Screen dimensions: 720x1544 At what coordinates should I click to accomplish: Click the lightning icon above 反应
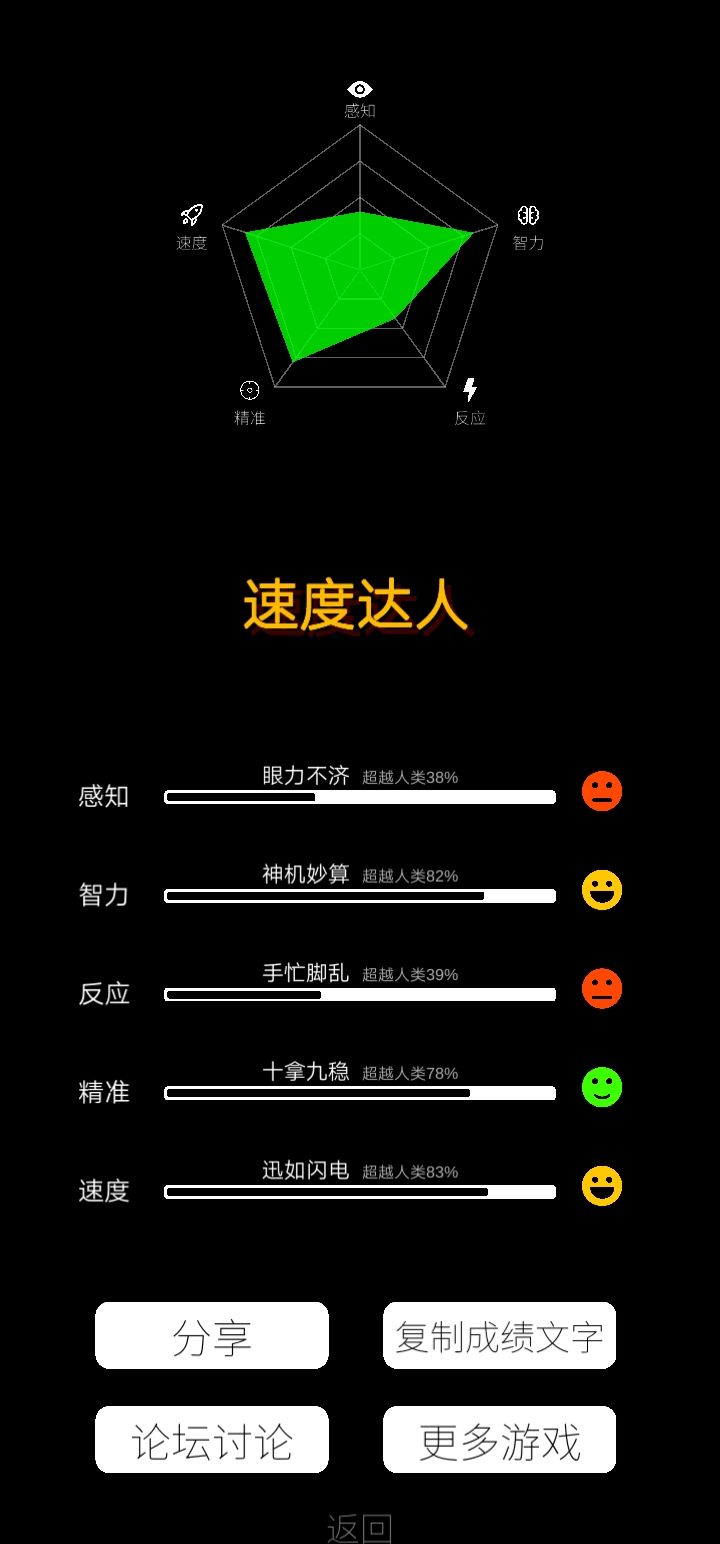click(470, 391)
